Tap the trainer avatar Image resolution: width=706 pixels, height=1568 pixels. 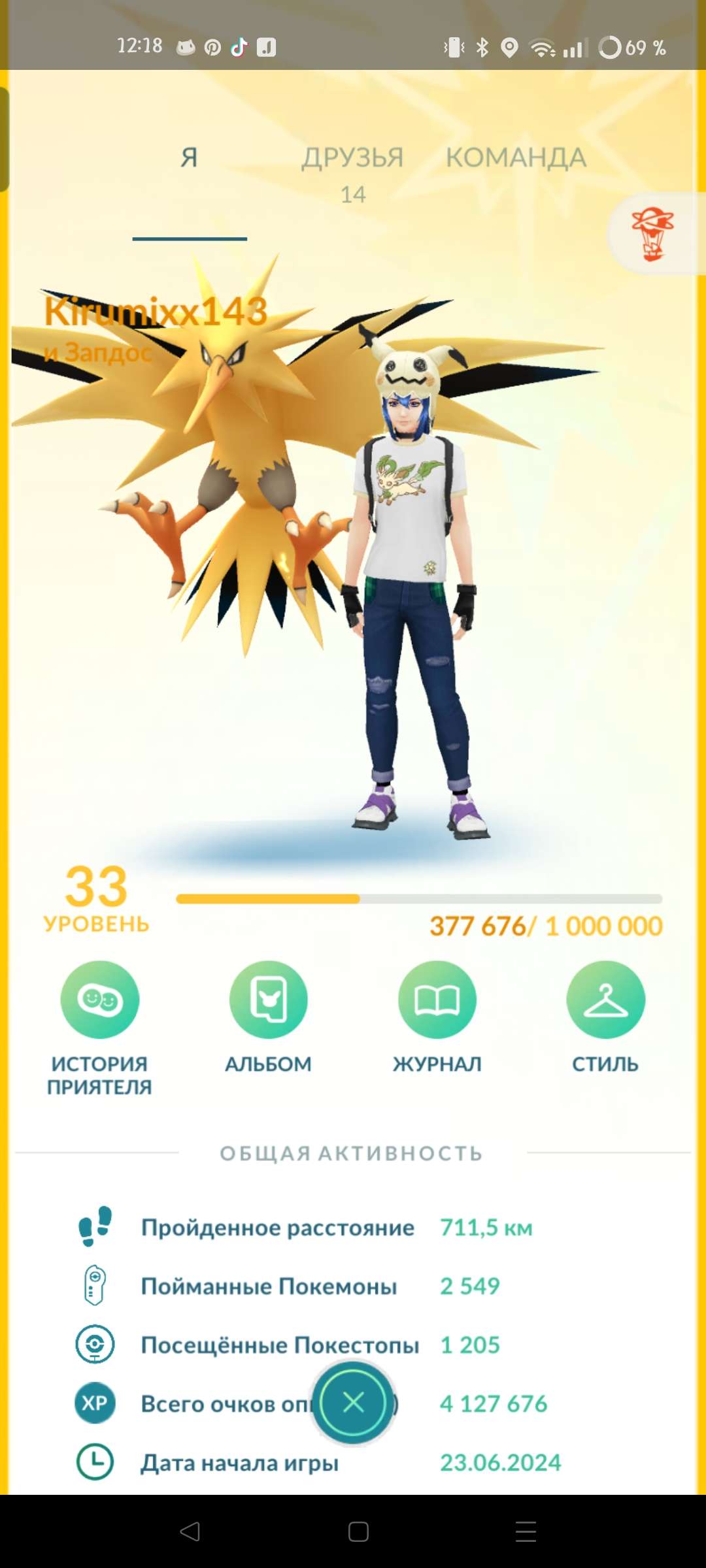coord(412,588)
